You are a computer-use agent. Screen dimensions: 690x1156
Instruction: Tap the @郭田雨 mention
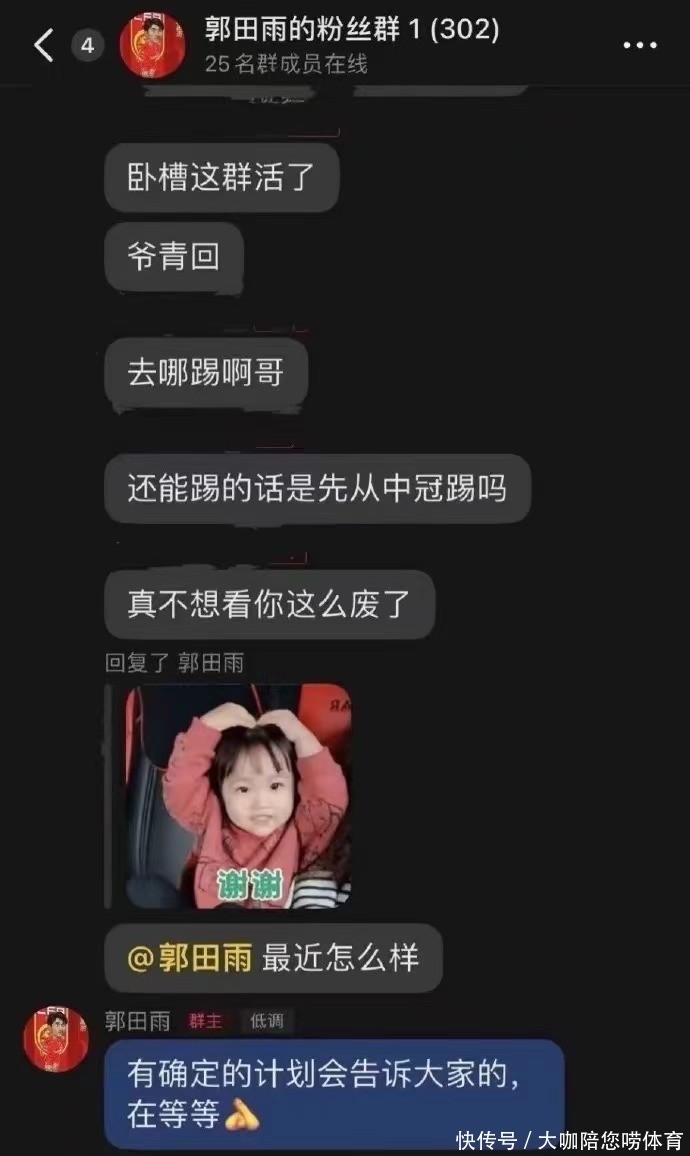190,958
